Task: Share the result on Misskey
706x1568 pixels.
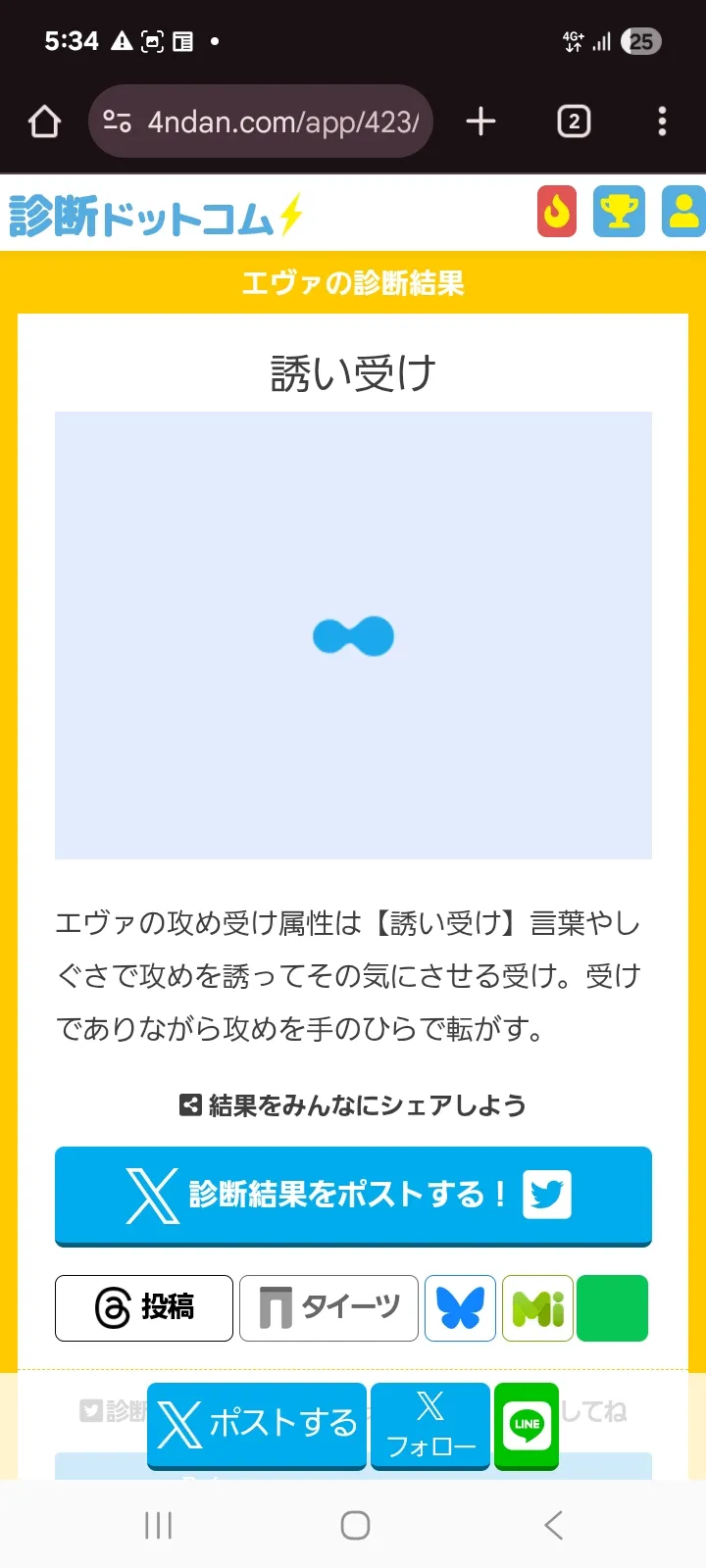Action: pos(537,1308)
